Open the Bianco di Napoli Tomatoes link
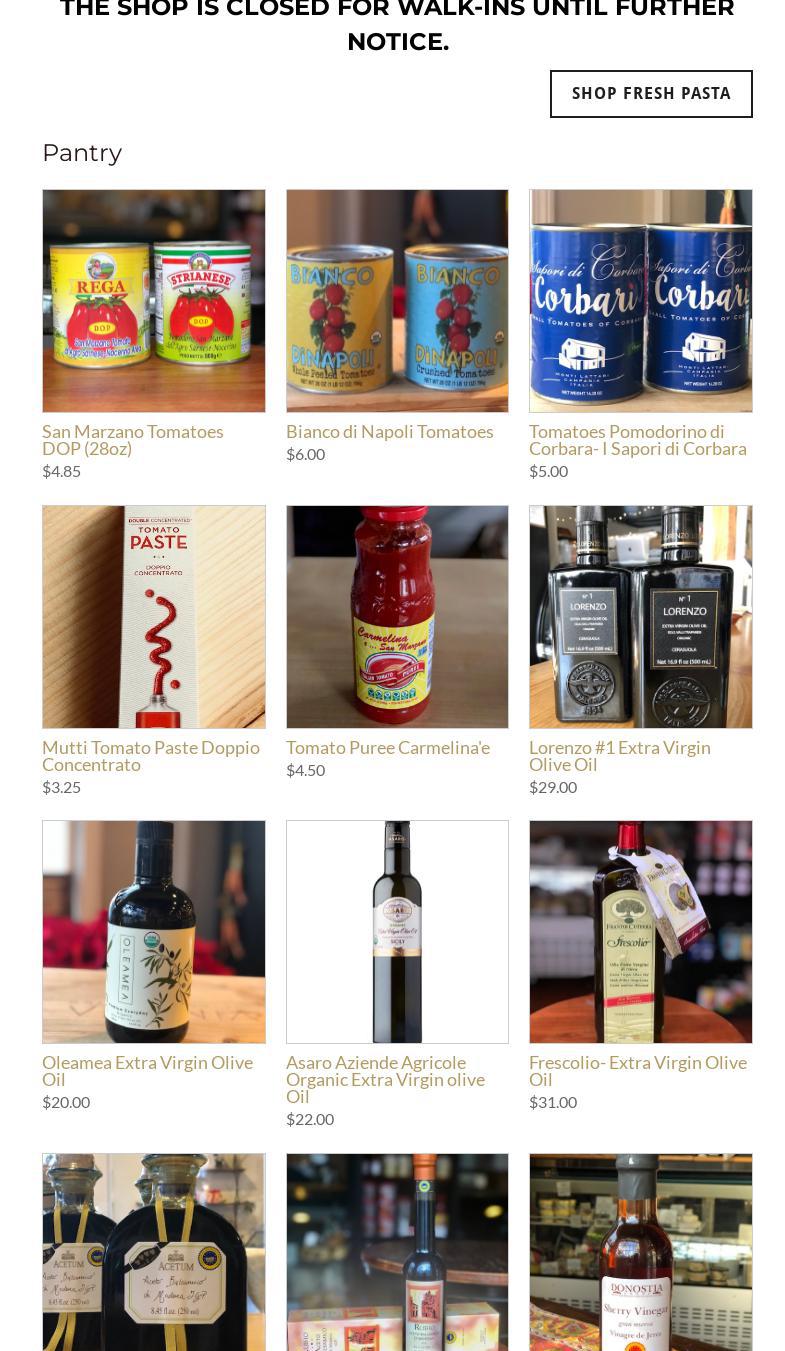Image resolution: width=785 pixels, height=1351 pixels. click(x=389, y=431)
